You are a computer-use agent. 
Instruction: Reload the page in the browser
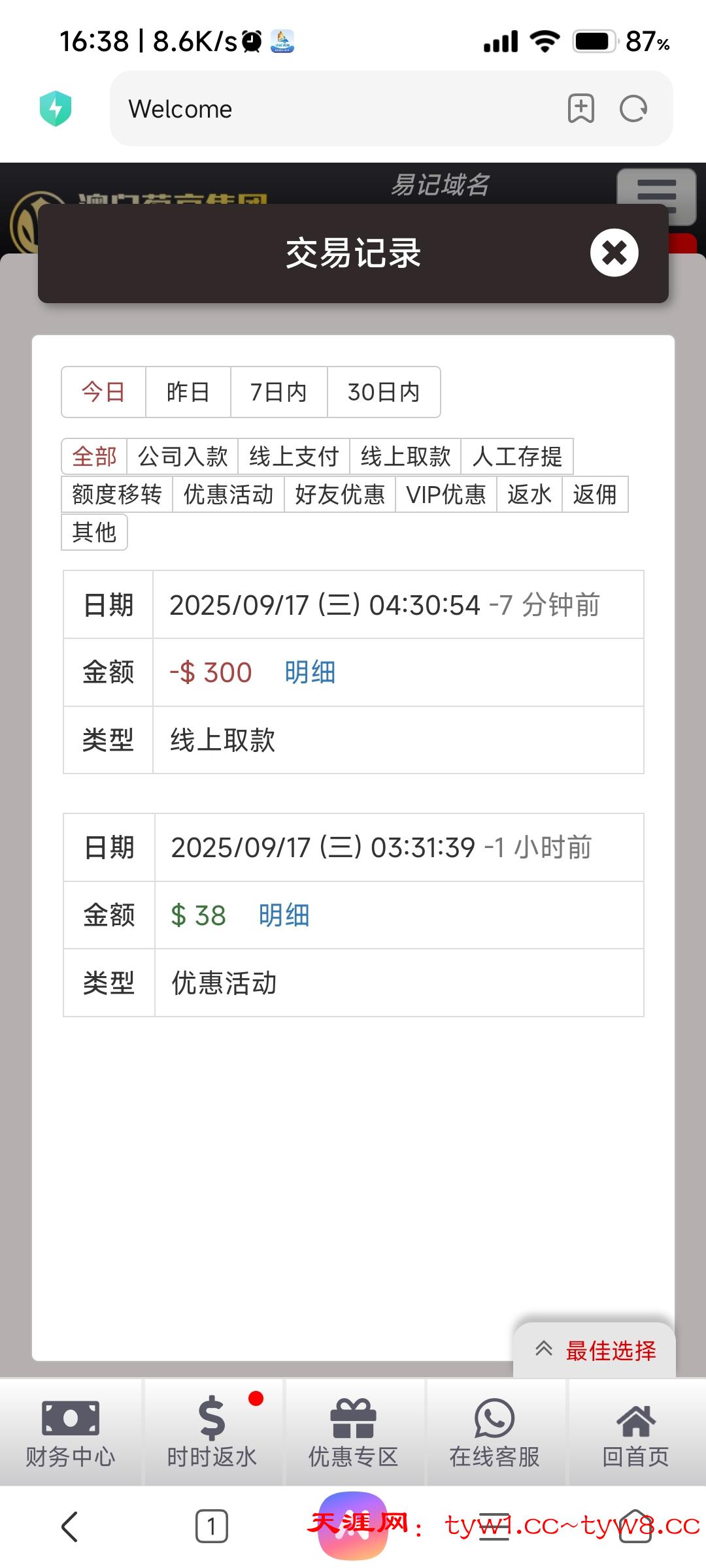tap(633, 109)
